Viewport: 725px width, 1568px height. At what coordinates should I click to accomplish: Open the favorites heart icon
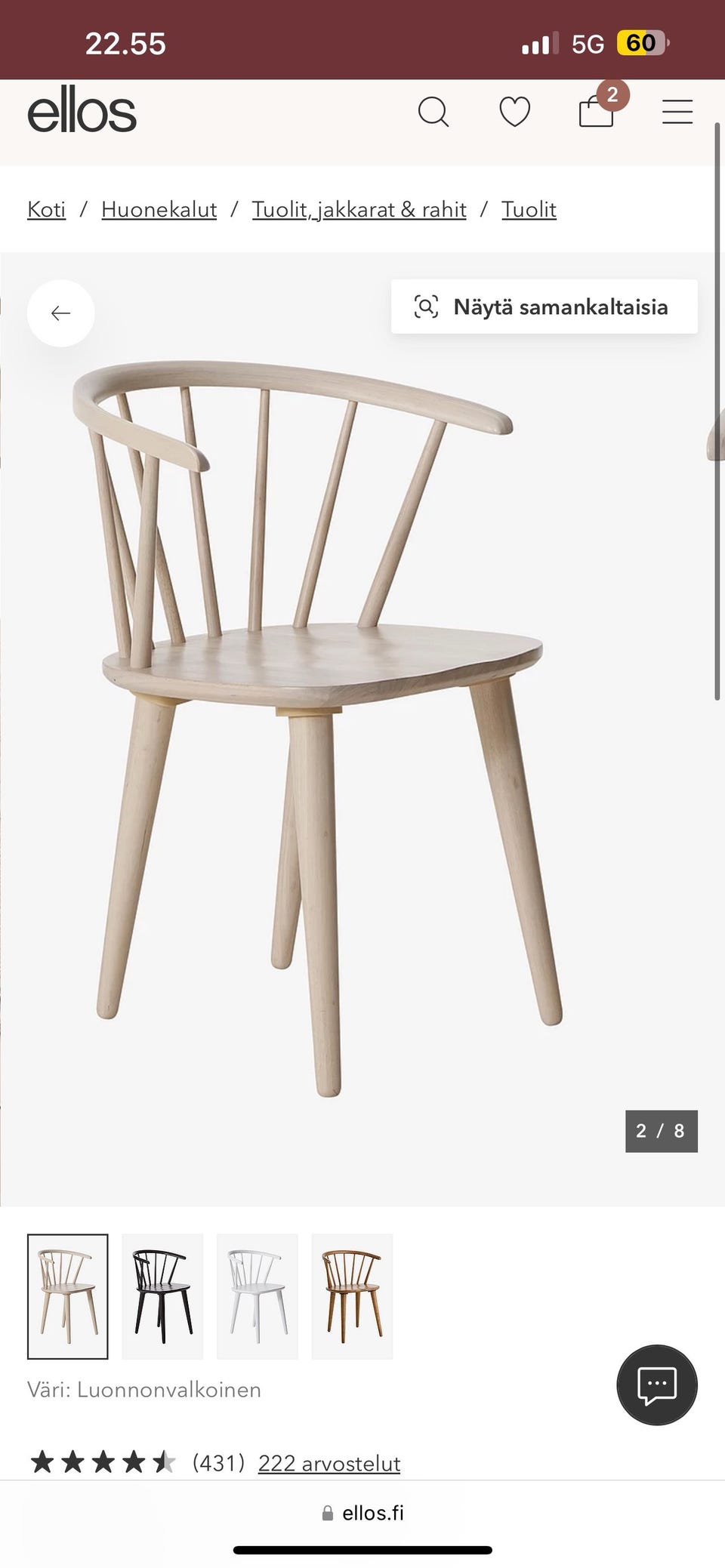(514, 113)
